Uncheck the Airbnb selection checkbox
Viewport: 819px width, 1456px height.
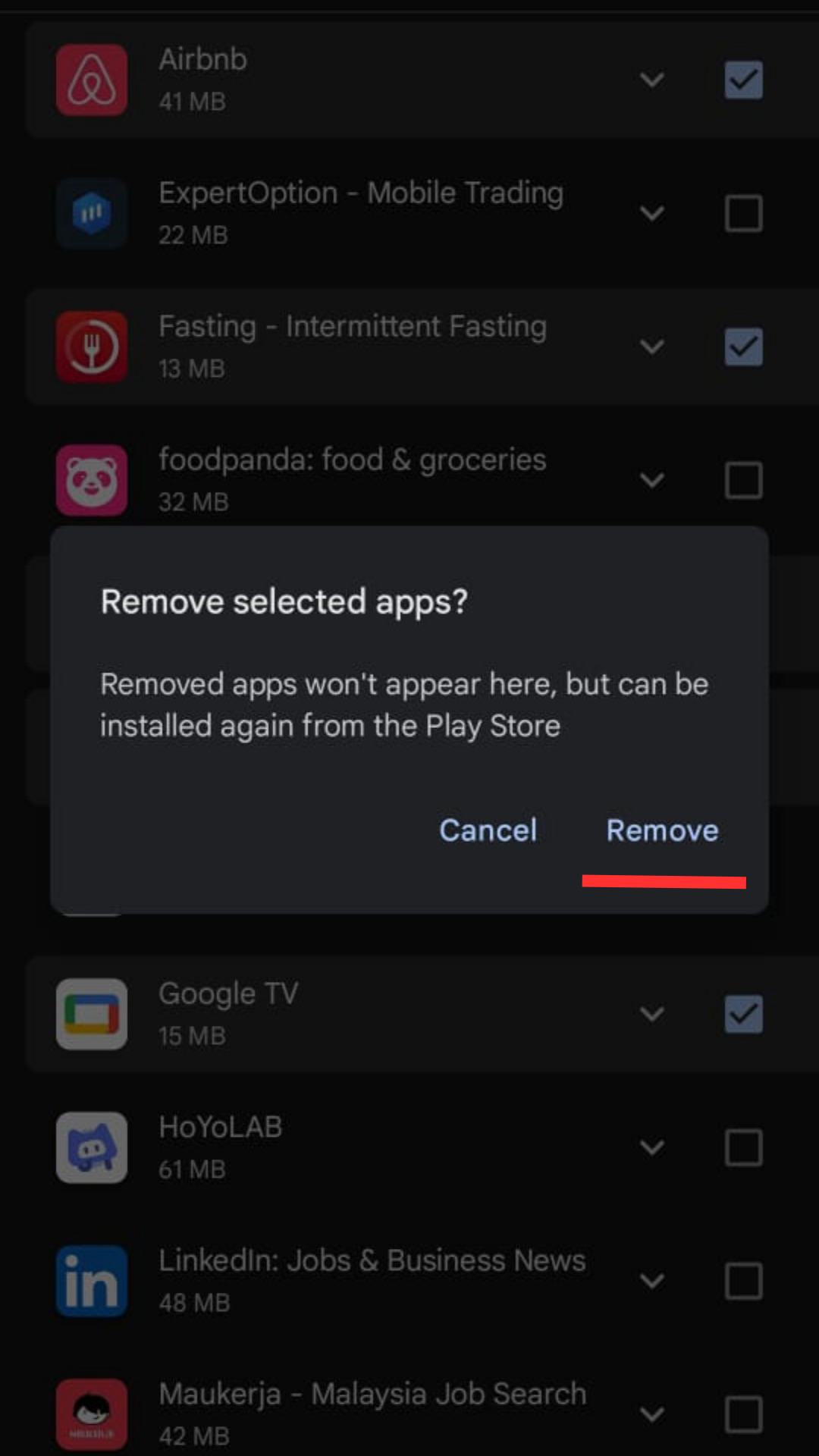tap(742, 80)
